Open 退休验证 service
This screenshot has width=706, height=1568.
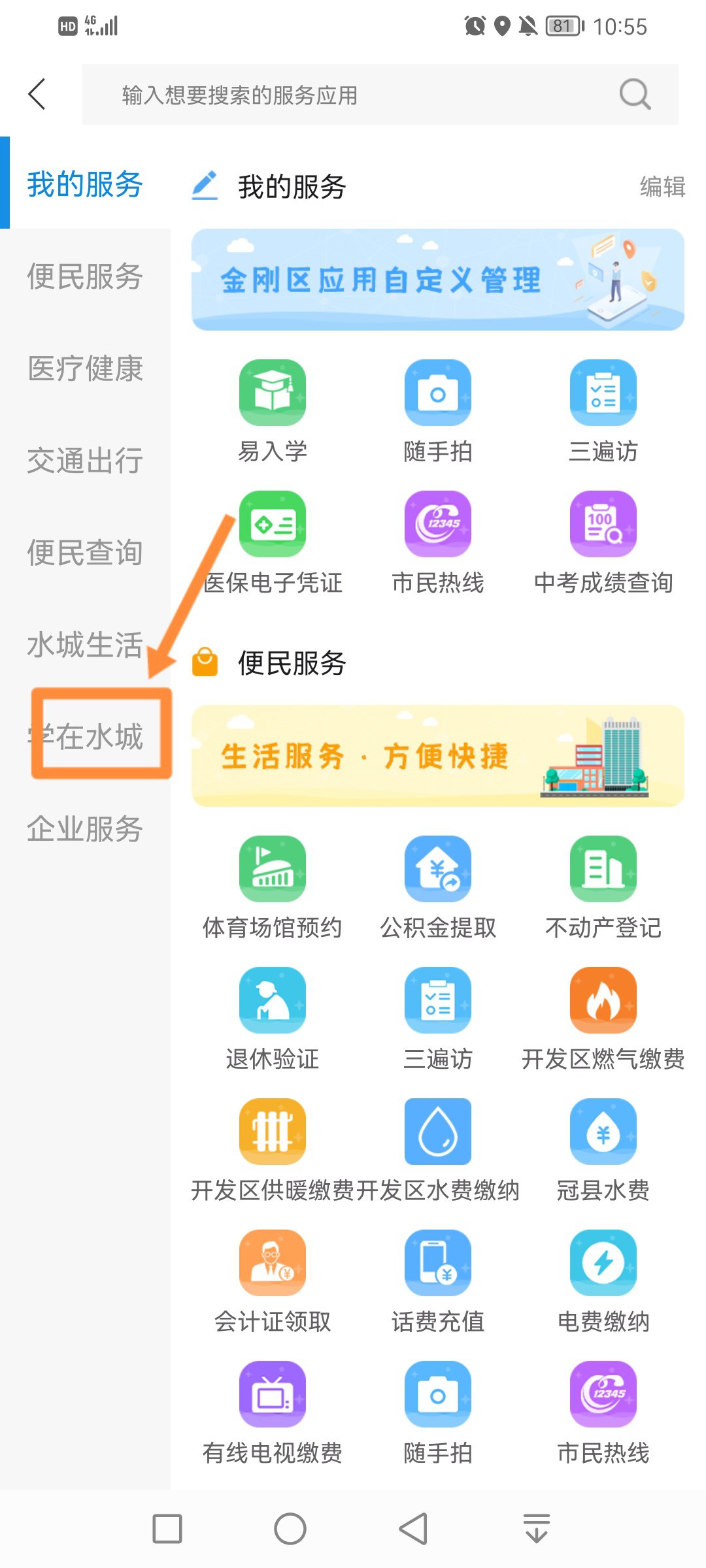click(273, 1017)
